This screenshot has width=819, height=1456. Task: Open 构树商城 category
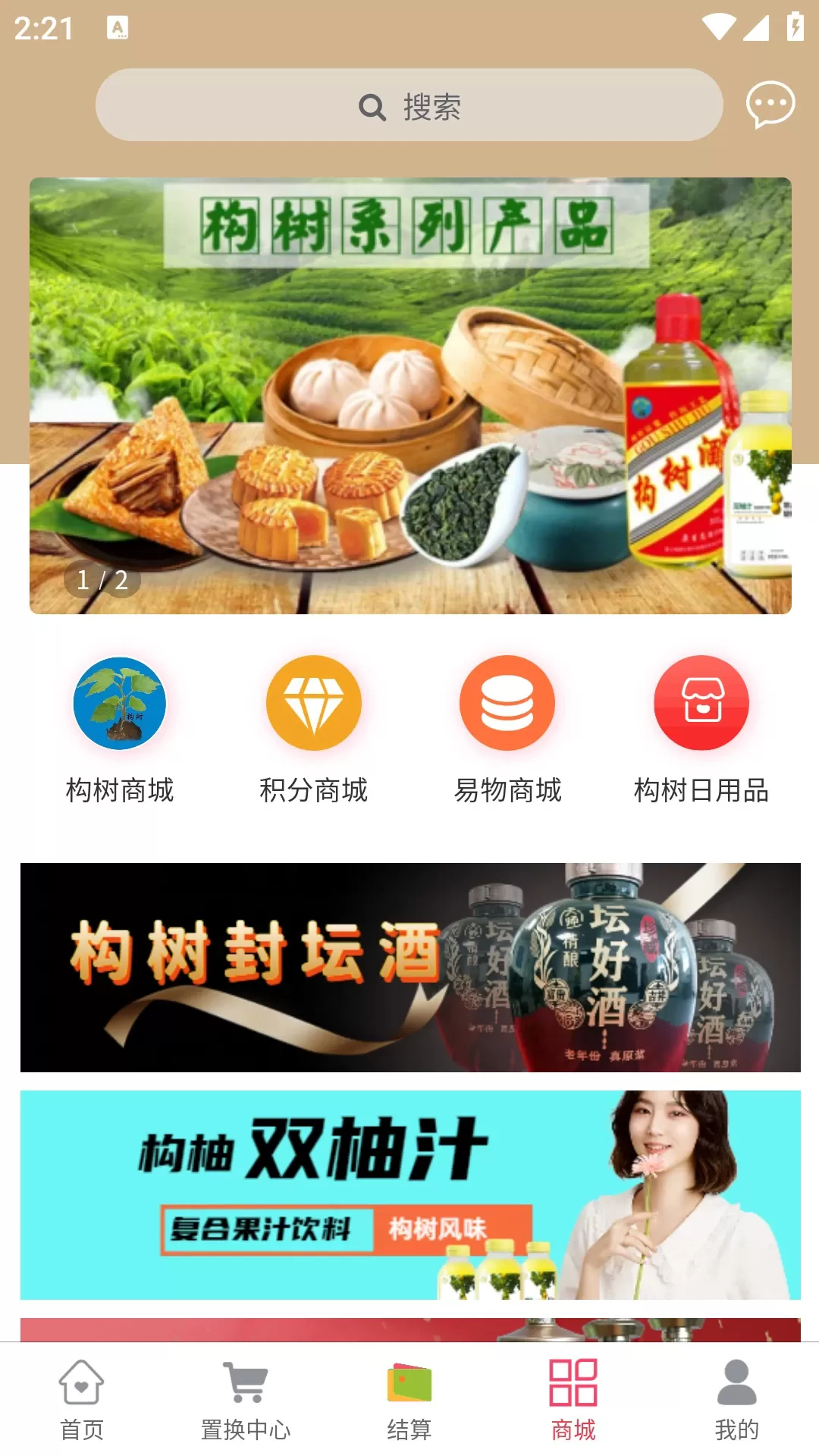[x=120, y=730]
